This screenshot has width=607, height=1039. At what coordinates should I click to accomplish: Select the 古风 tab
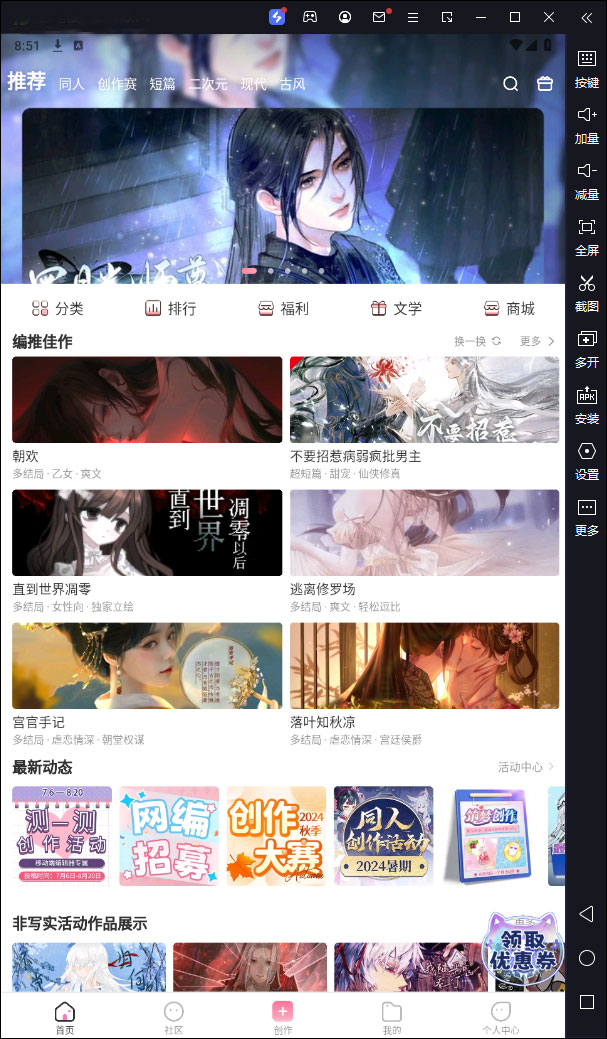pos(293,84)
